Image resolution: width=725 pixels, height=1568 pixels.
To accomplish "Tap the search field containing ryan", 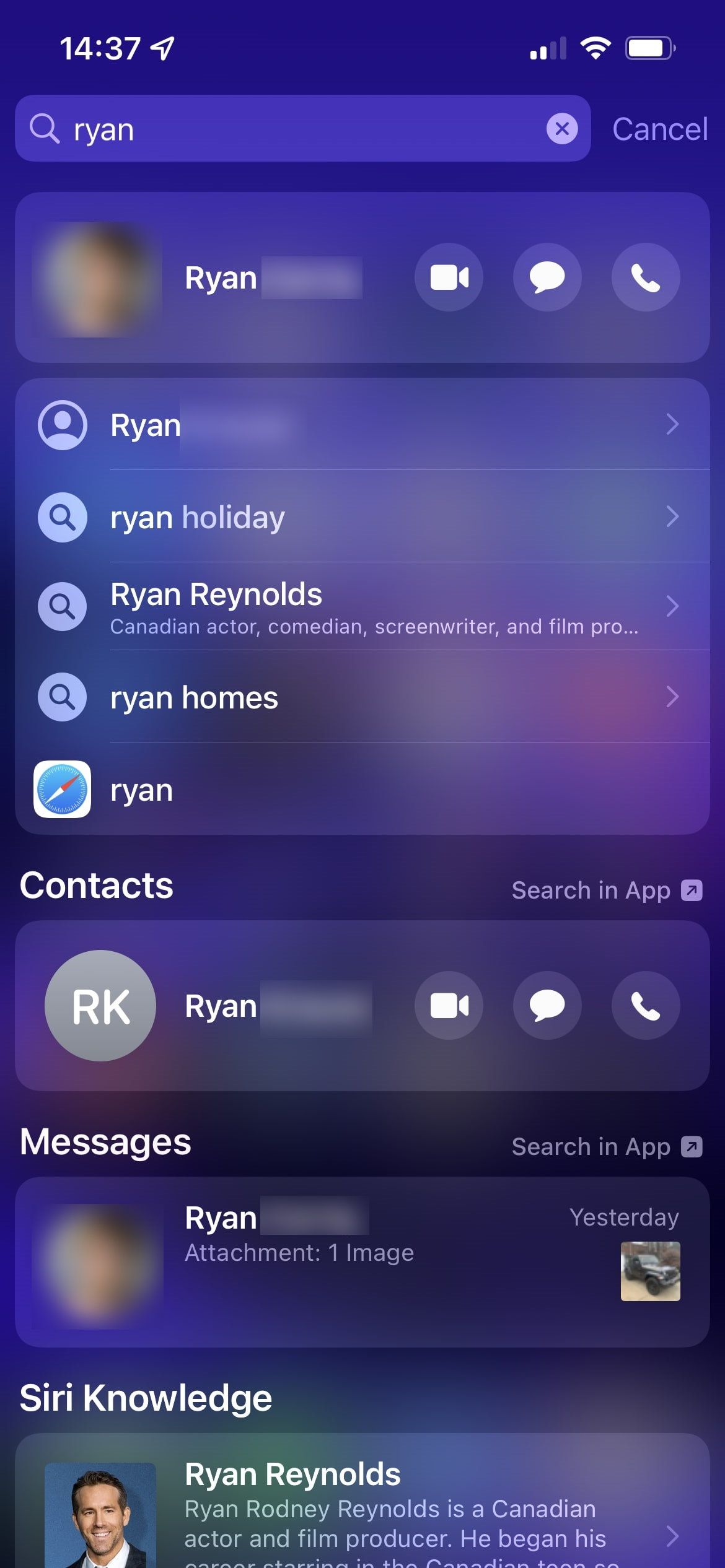I will [x=297, y=129].
